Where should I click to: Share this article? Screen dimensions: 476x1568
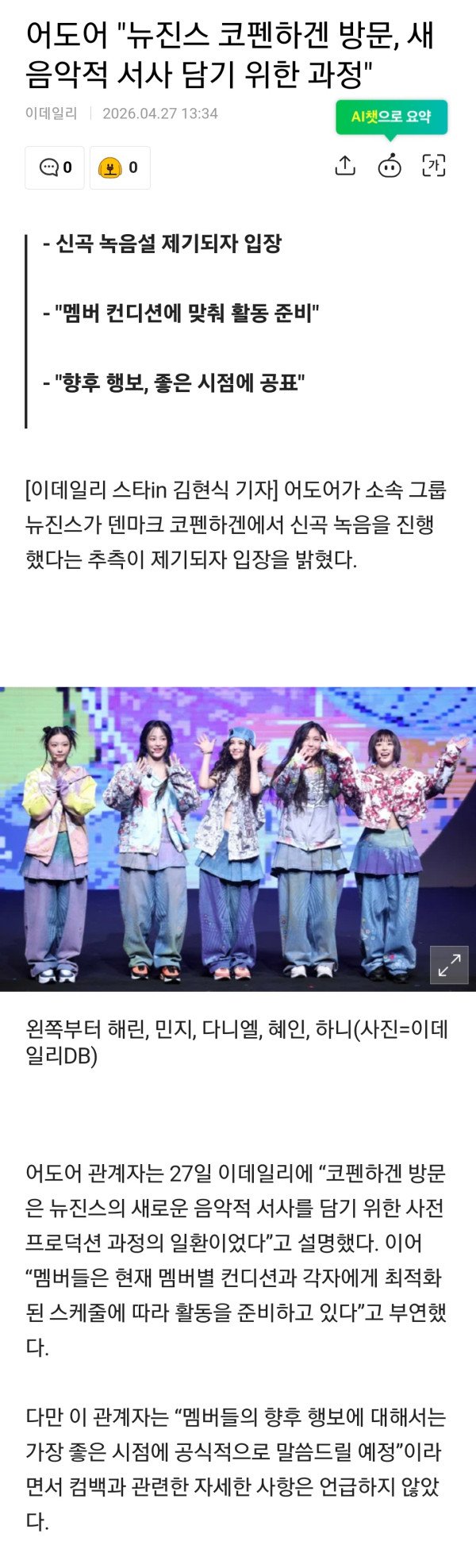(345, 166)
